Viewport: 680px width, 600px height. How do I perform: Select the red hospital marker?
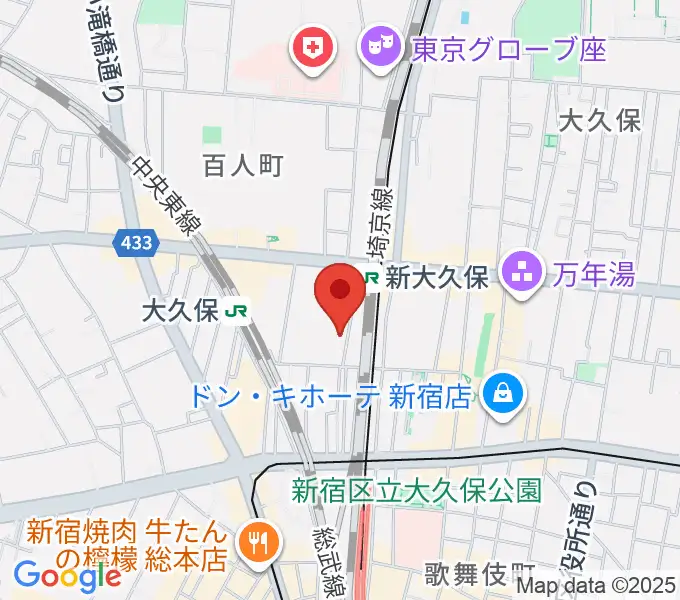[x=311, y=46]
